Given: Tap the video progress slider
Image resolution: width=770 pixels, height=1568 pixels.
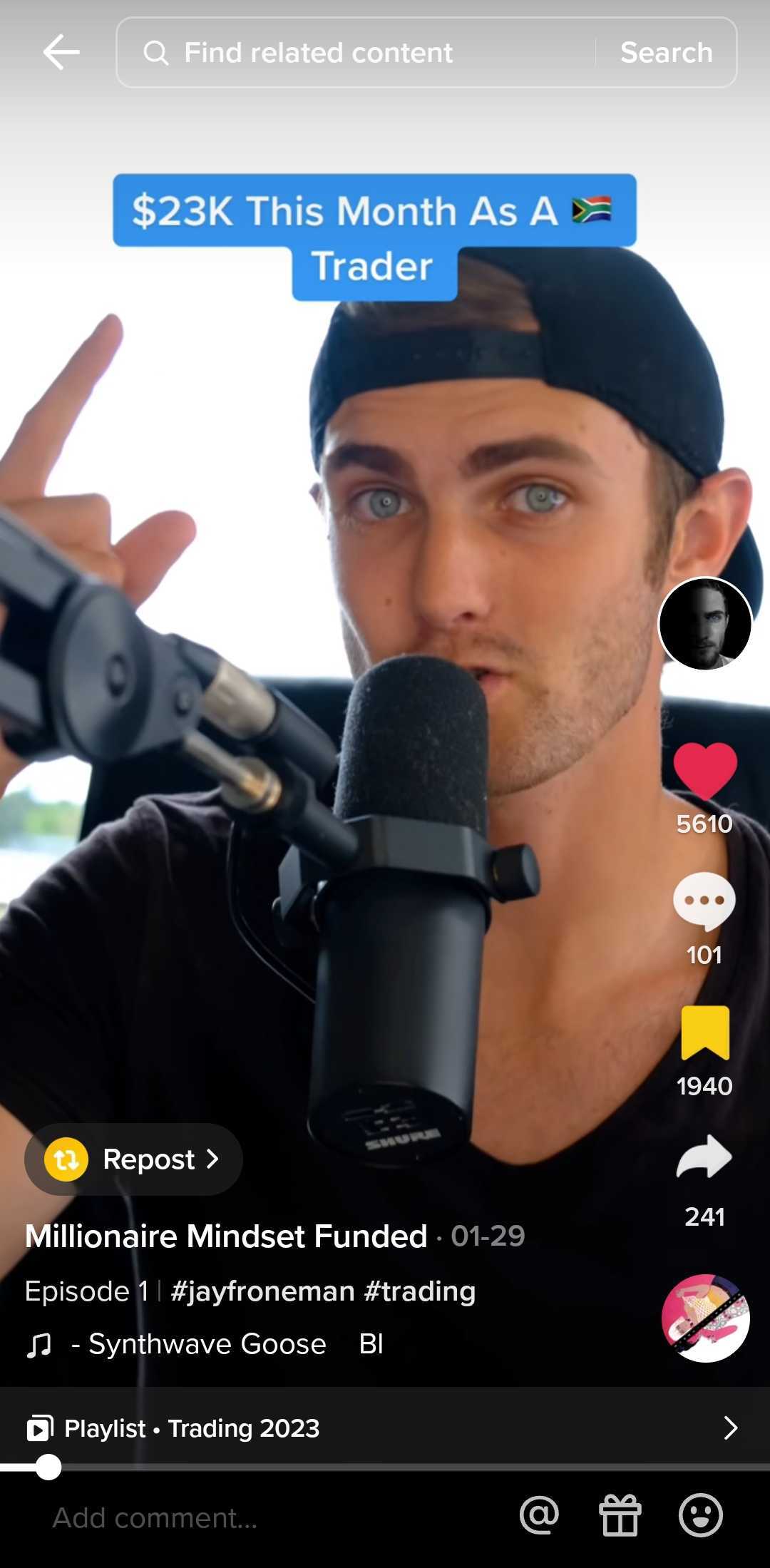Looking at the screenshot, I should tap(48, 1467).
